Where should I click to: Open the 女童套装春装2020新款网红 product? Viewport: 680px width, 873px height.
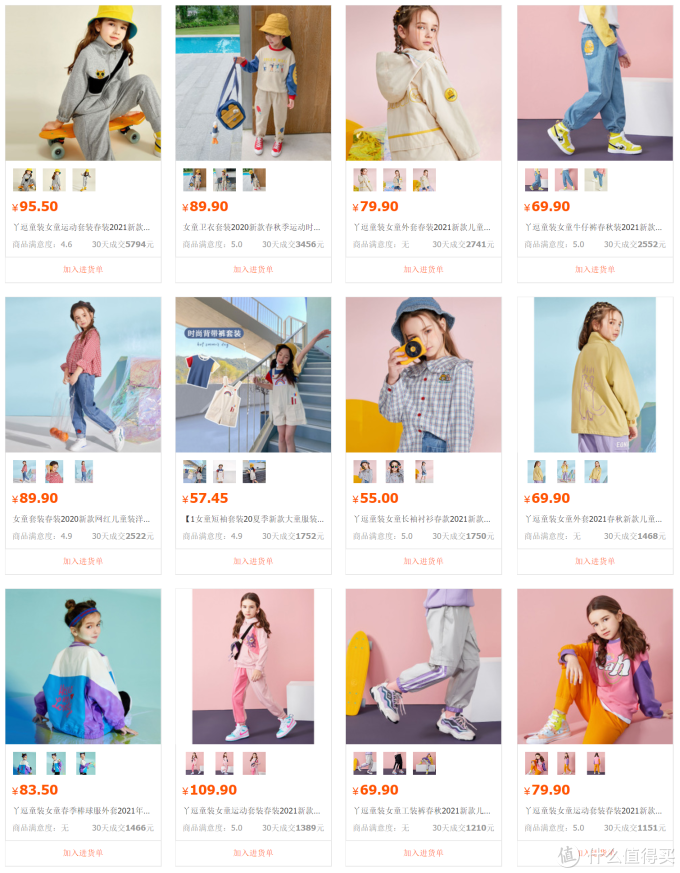coord(83,374)
